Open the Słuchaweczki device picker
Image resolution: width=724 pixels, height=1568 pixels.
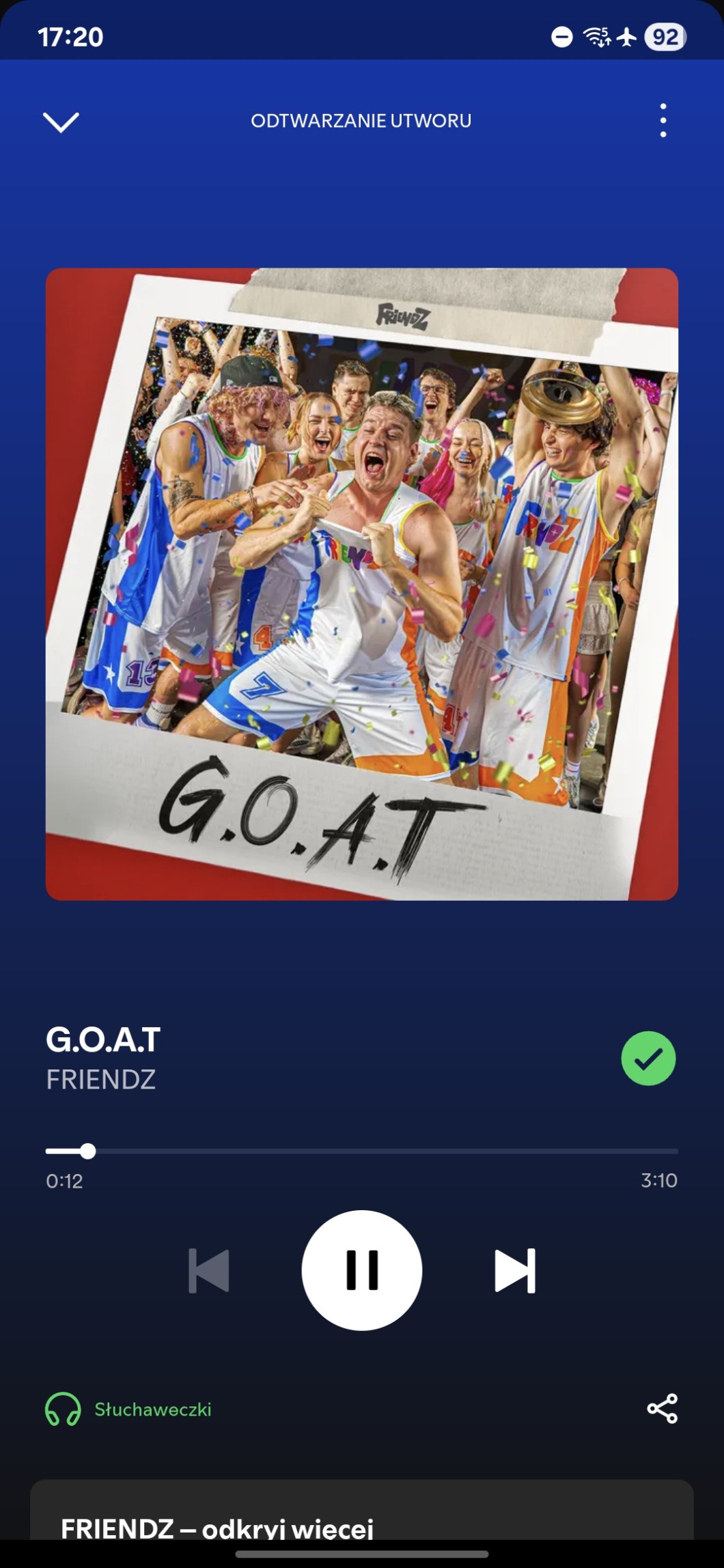130,1410
